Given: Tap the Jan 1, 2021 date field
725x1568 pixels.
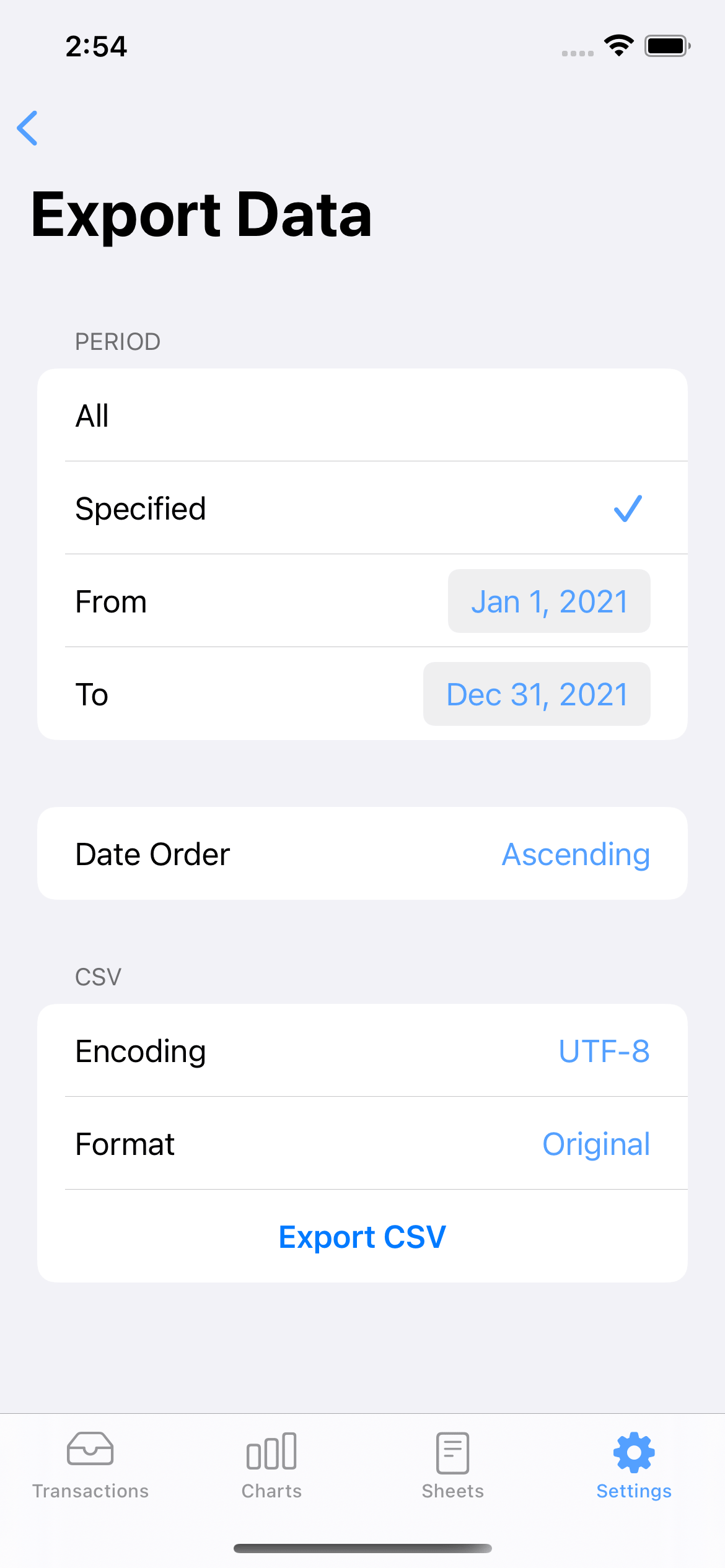Looking at the screenshot, I should click(548, 601).
